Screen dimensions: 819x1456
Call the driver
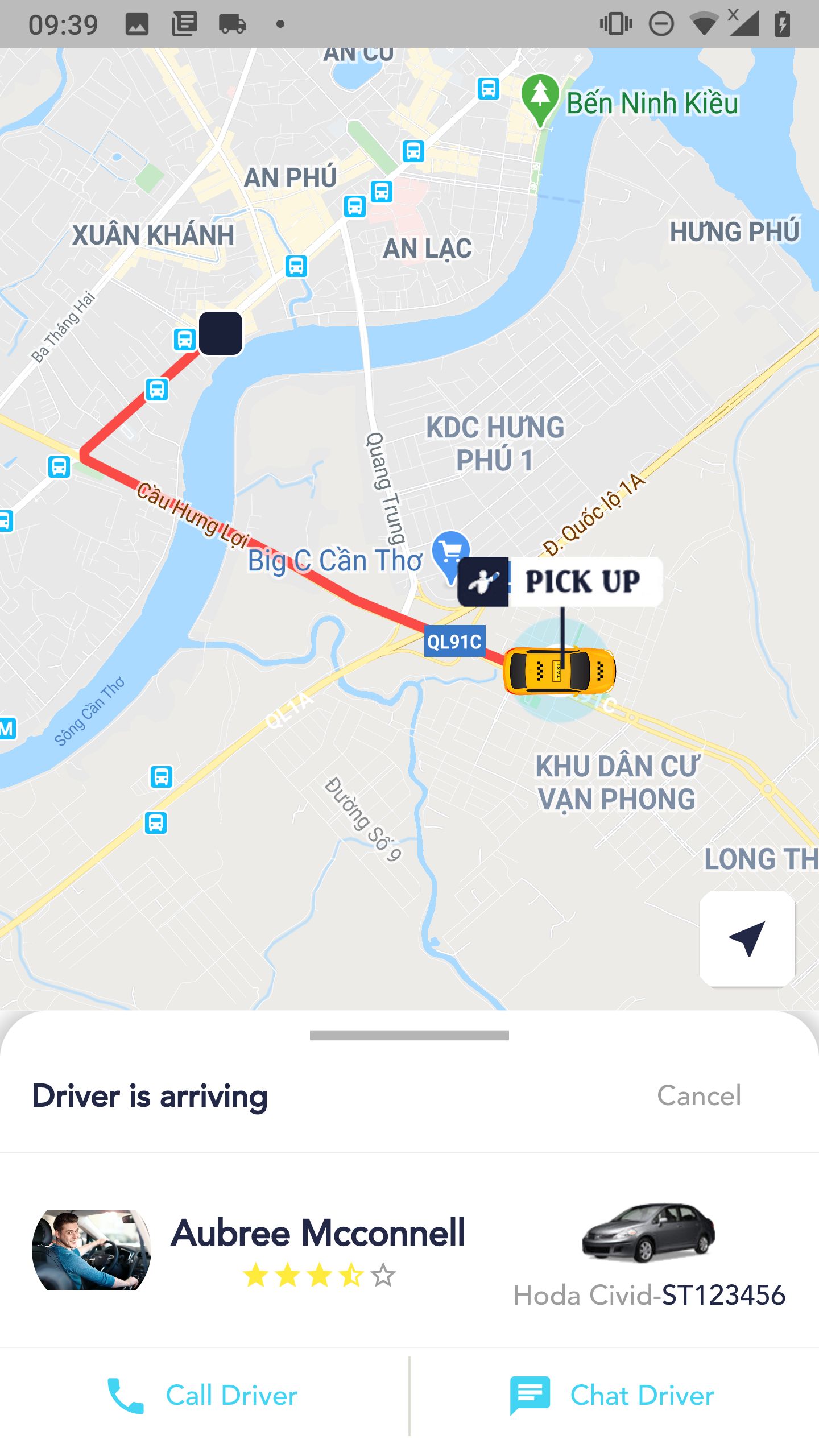[x=204, y=1395]
